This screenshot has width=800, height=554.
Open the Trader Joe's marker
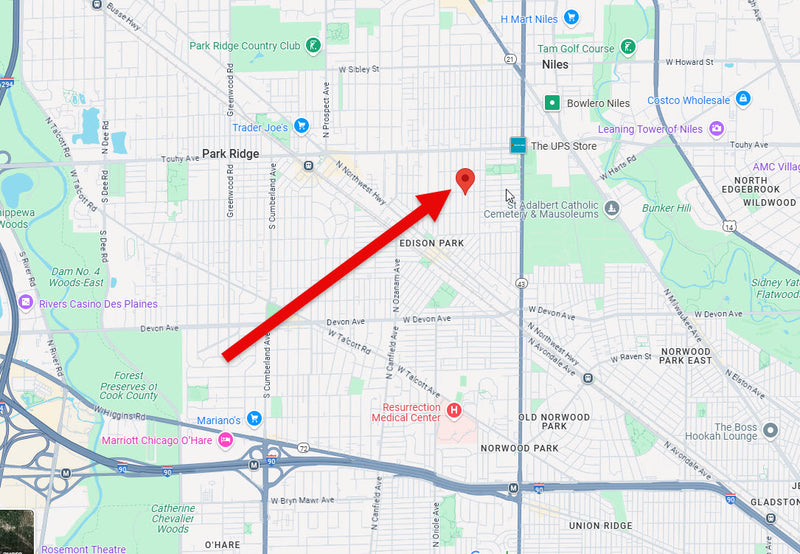tap(300, 128)
